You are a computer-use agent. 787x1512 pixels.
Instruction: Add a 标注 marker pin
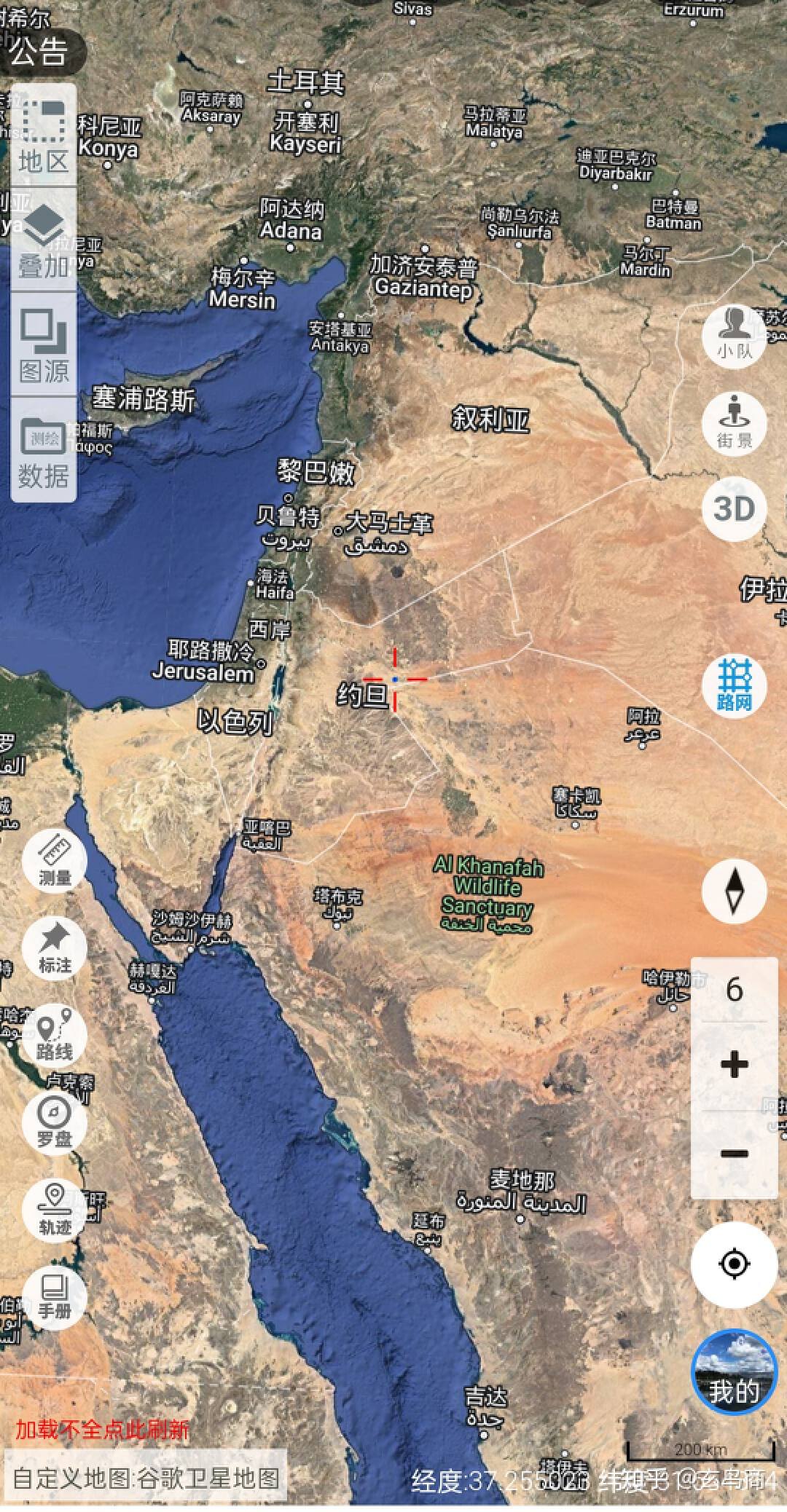[55, 948]
